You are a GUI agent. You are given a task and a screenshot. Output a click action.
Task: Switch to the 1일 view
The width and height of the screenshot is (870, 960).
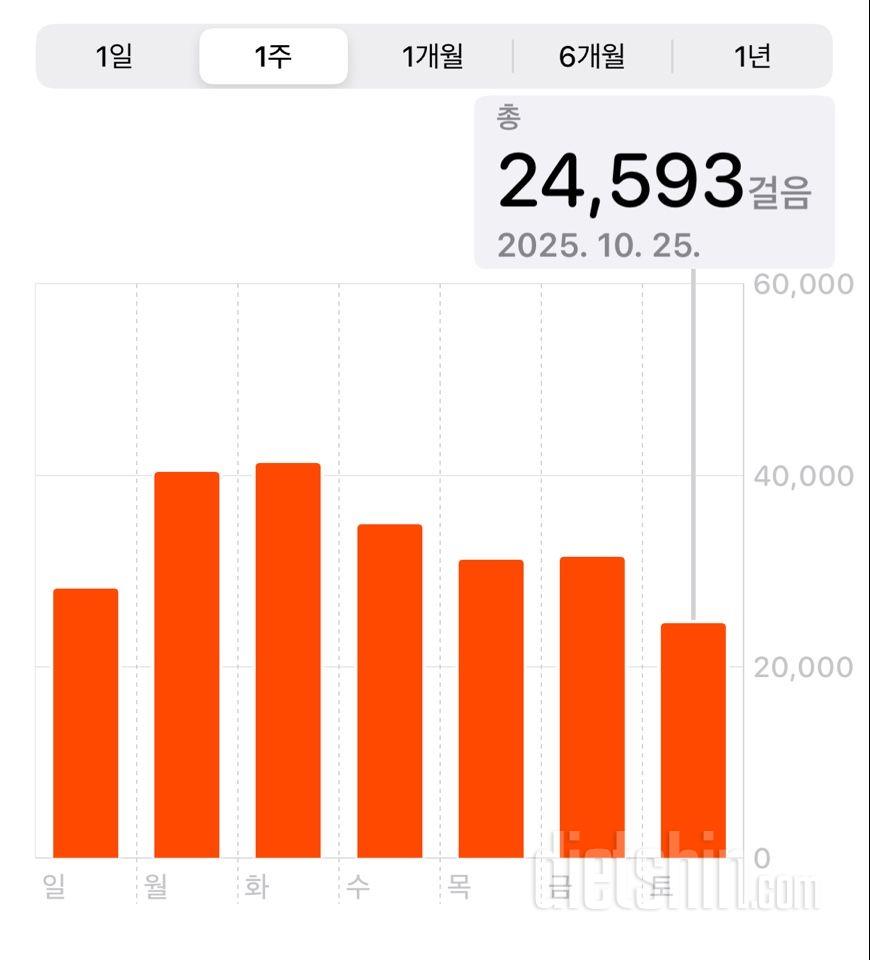(115, 56)
